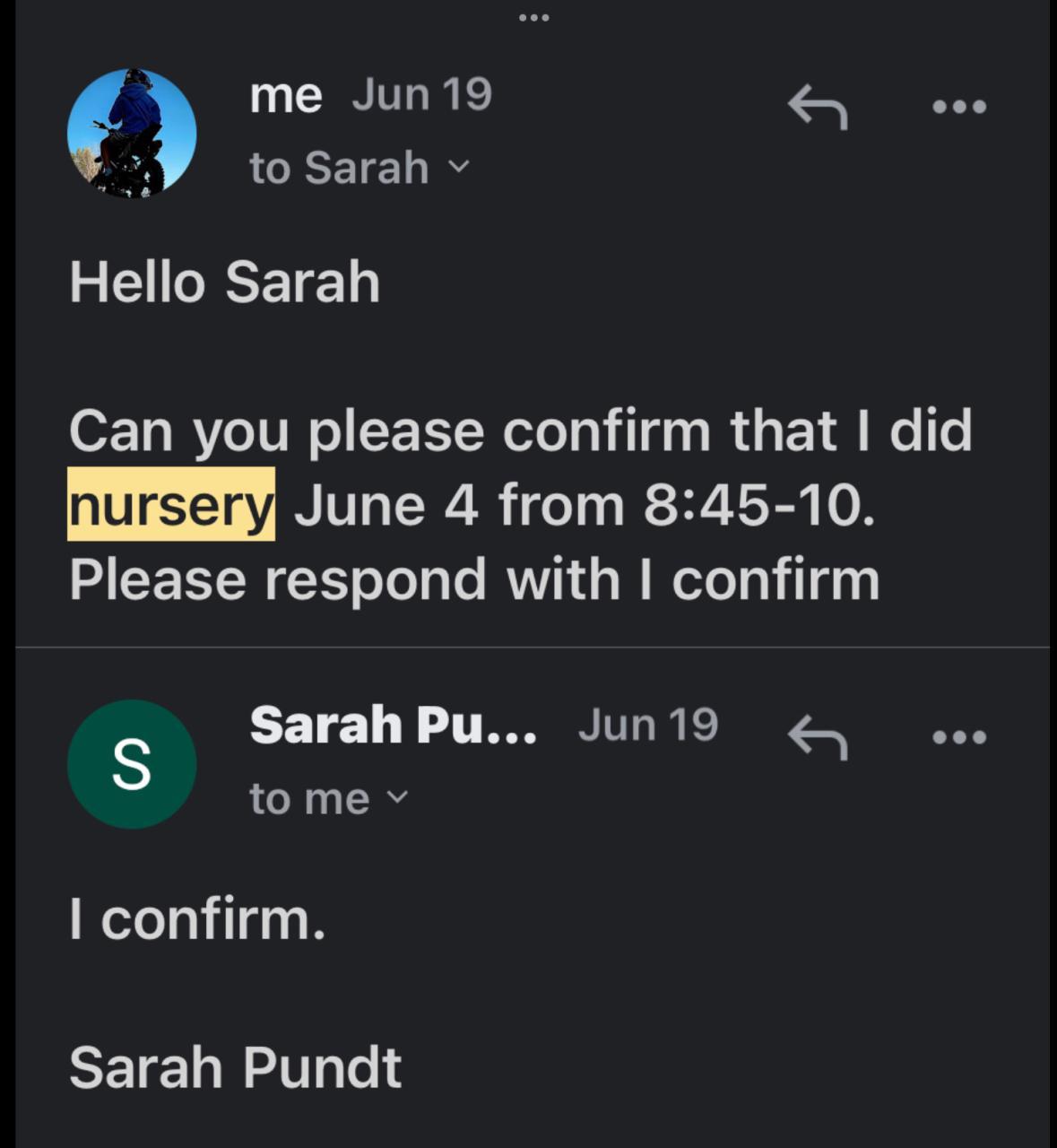Reply to my Jun 19 message
1057x1148 pixels.
[x=818, y=108]
